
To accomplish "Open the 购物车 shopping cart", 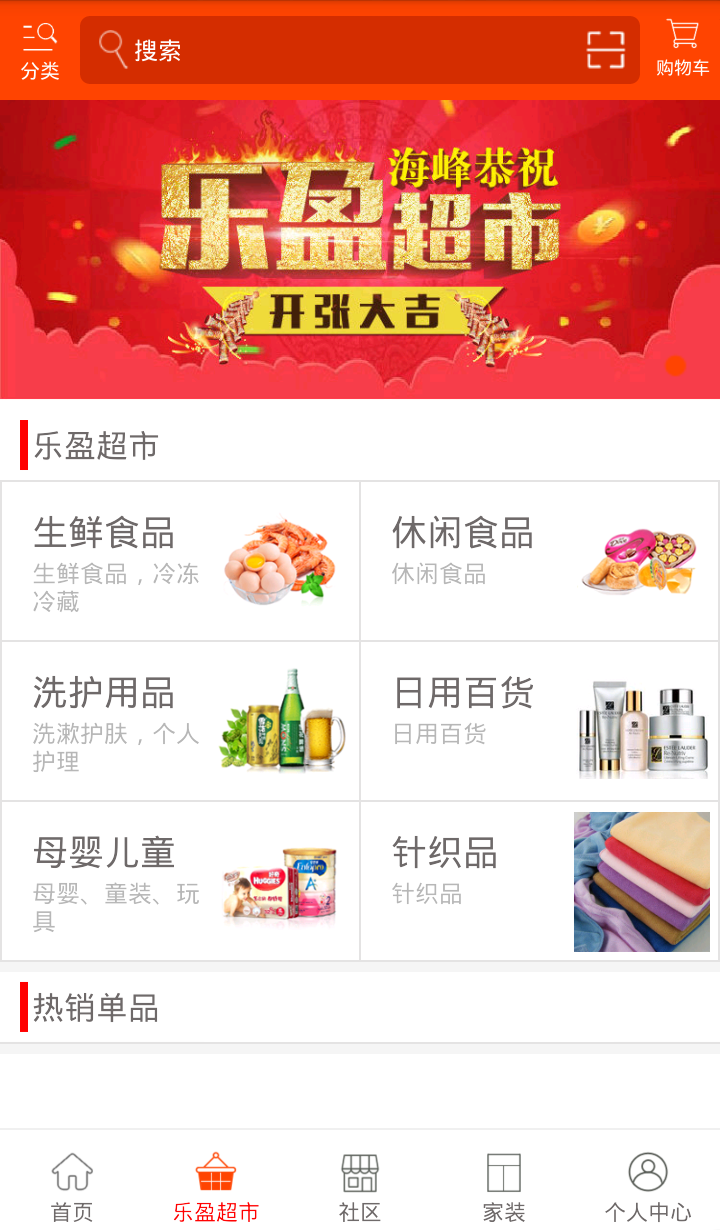I will [x=682, y=50].
